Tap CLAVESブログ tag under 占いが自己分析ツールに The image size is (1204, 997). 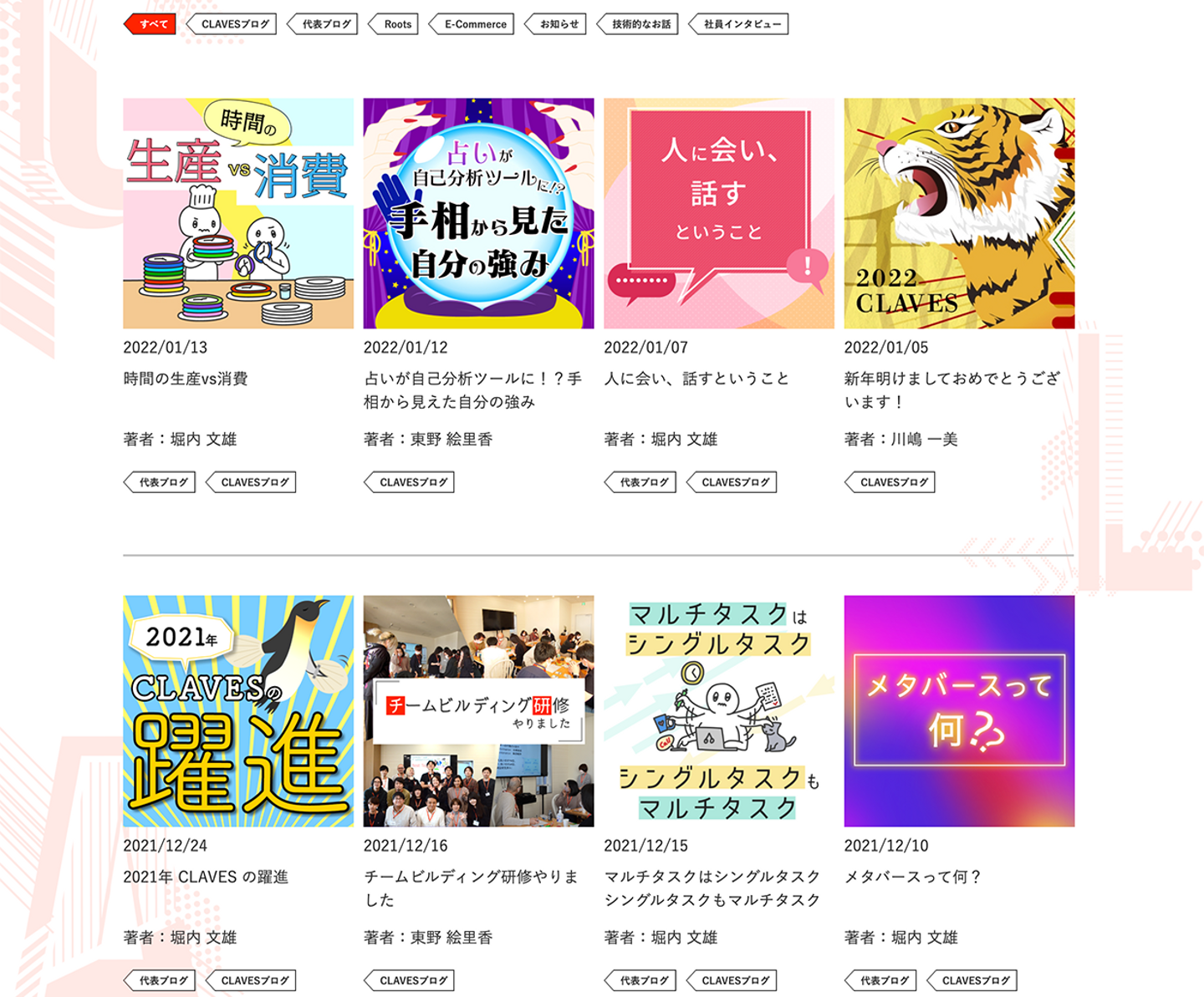click(x=411, y=482)
